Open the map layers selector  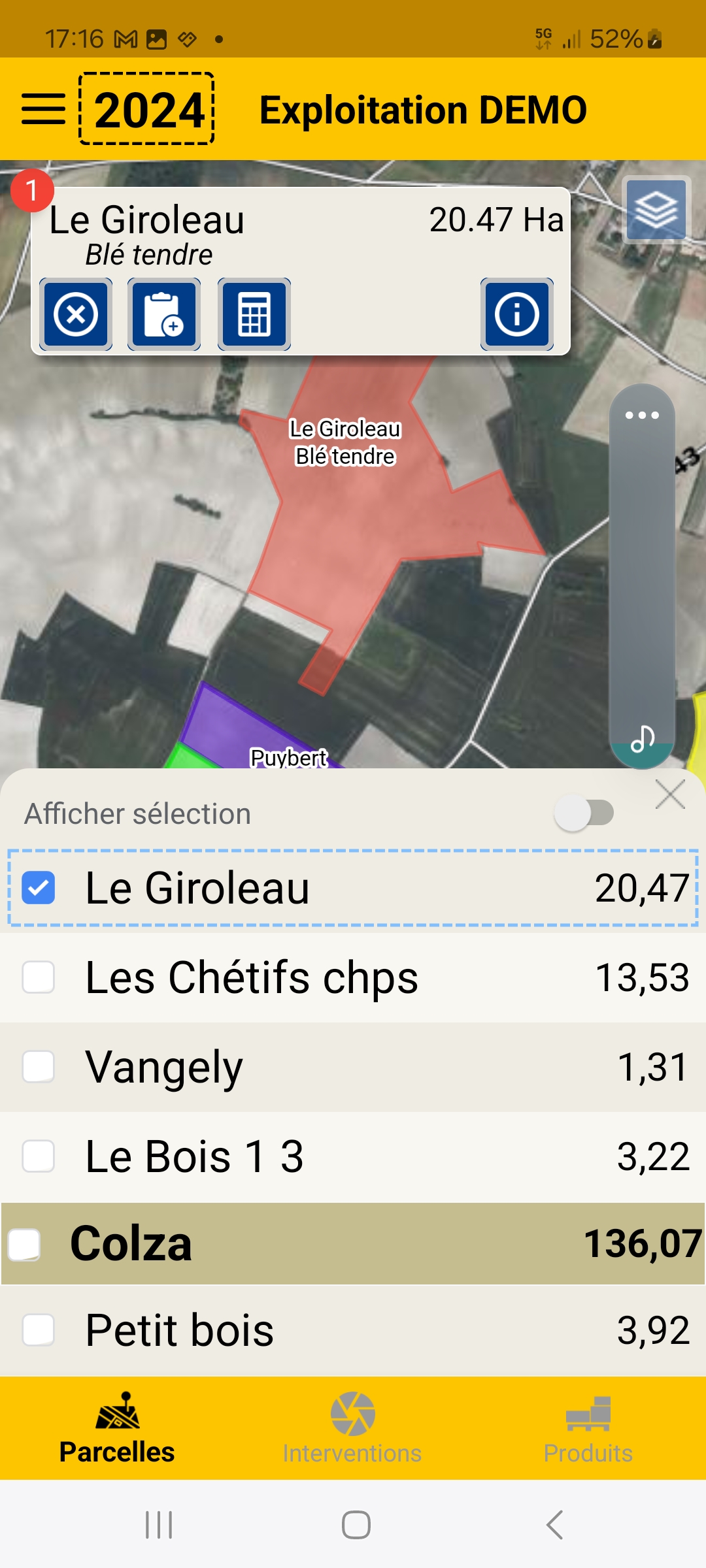coord(656,210)
